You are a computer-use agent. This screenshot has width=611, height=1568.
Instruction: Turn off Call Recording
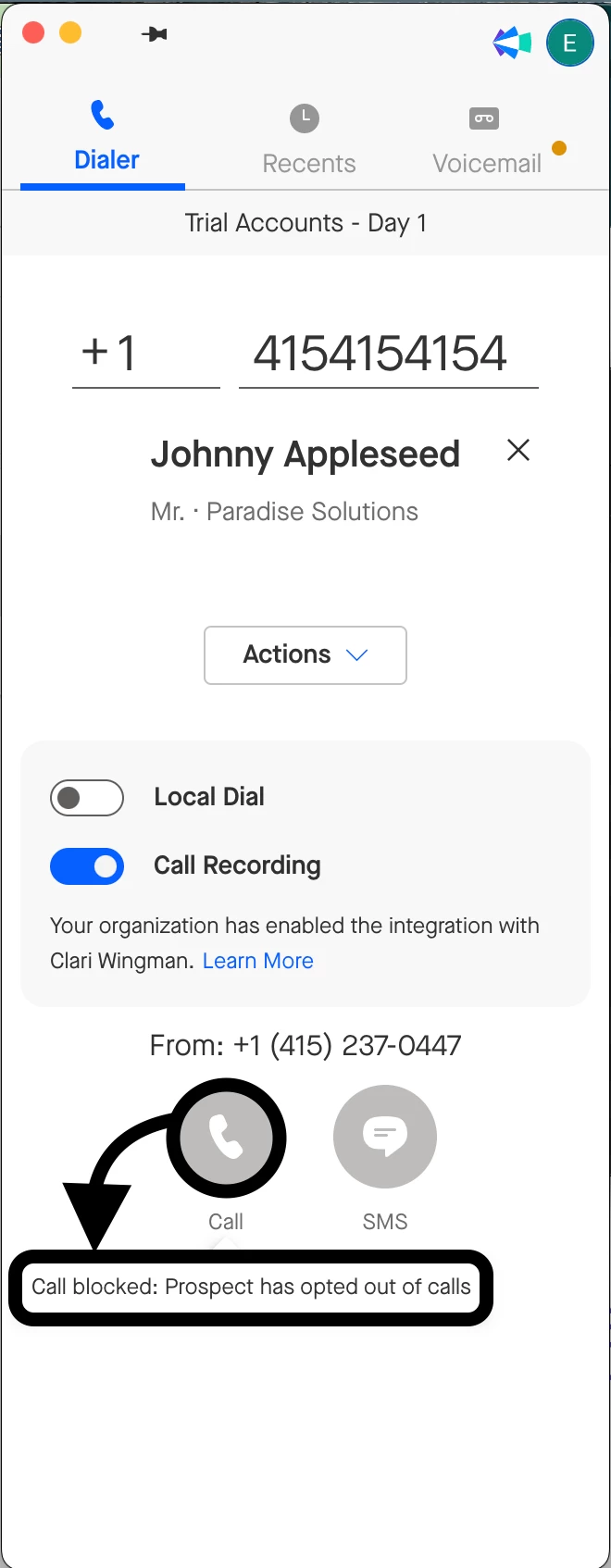(x=87, y=865)
